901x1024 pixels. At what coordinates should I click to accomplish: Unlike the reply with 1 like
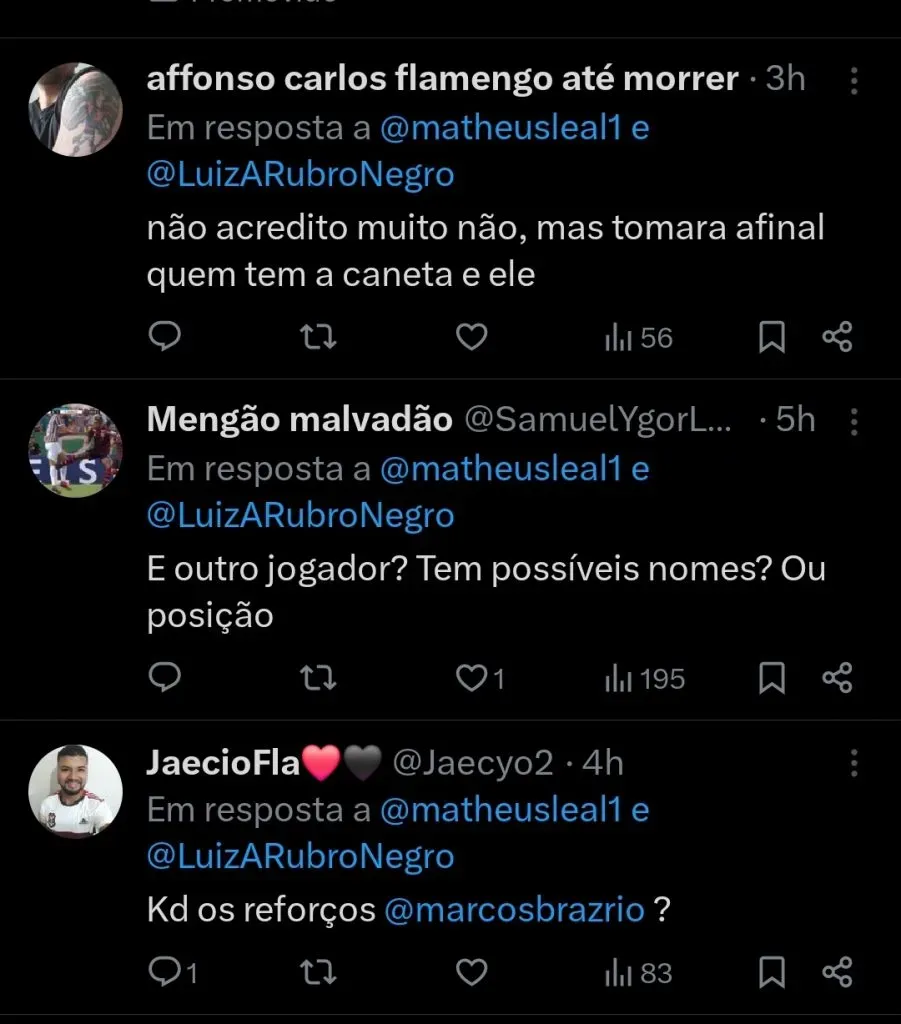point(471,678)
